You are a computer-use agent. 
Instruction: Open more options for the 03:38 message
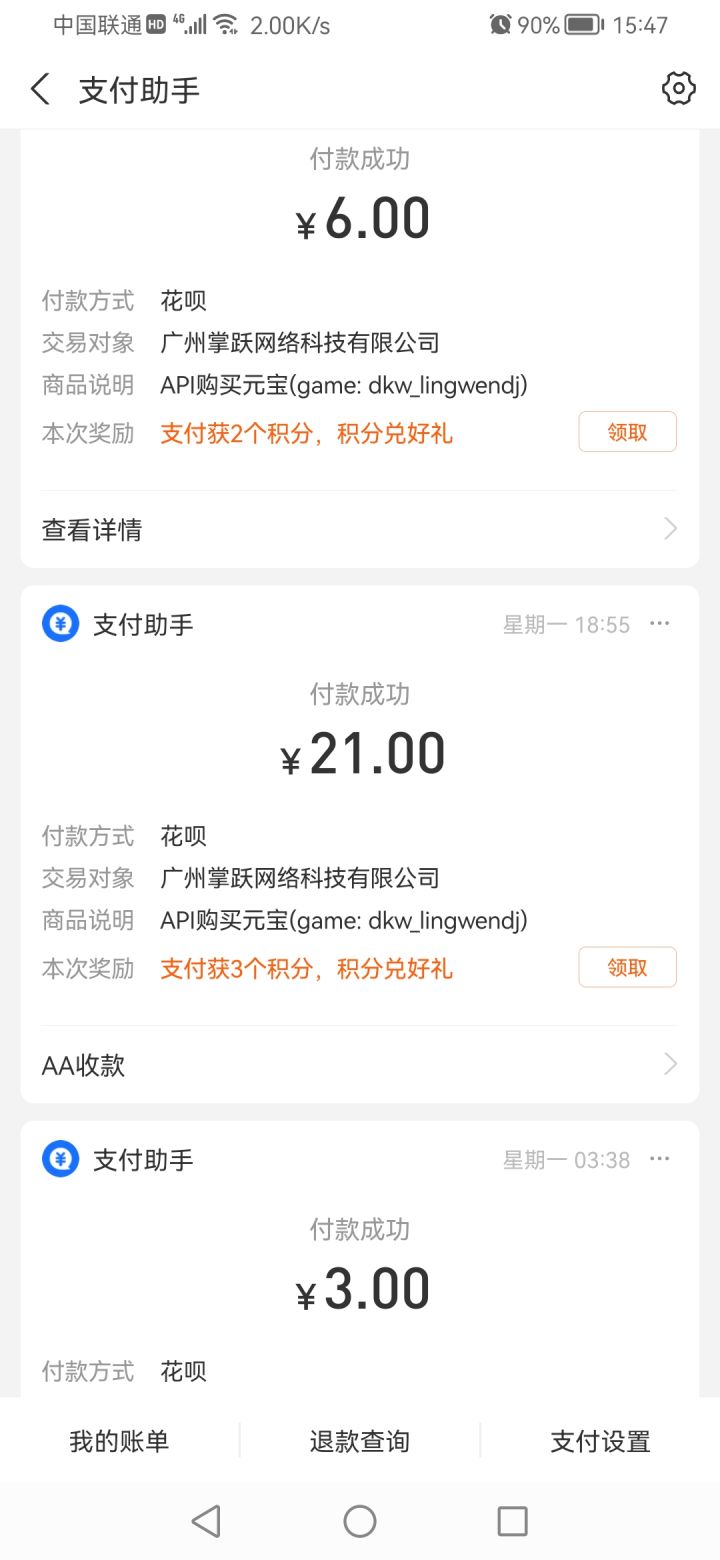[x=659, y=1159]
